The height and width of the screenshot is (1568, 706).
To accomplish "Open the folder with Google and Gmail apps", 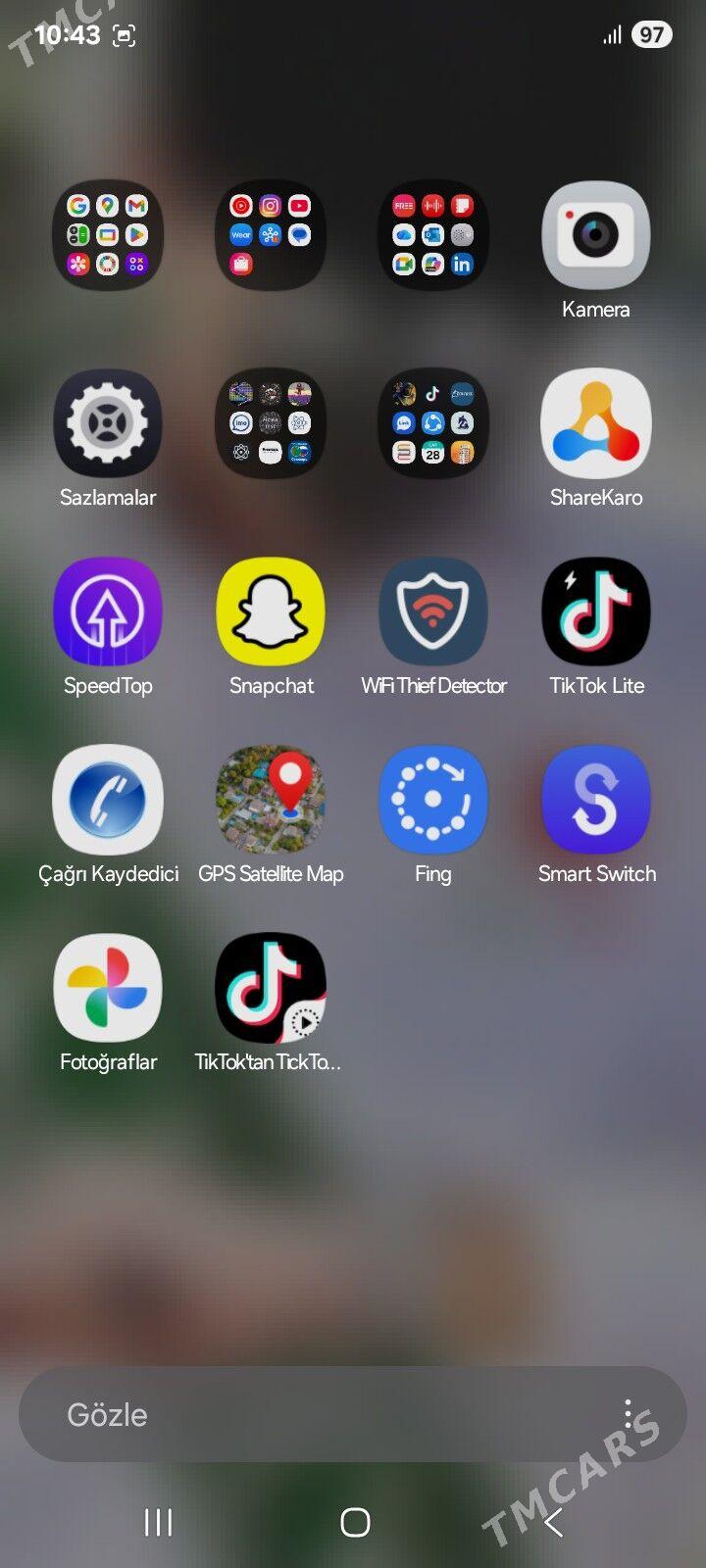I will point(108,235).
